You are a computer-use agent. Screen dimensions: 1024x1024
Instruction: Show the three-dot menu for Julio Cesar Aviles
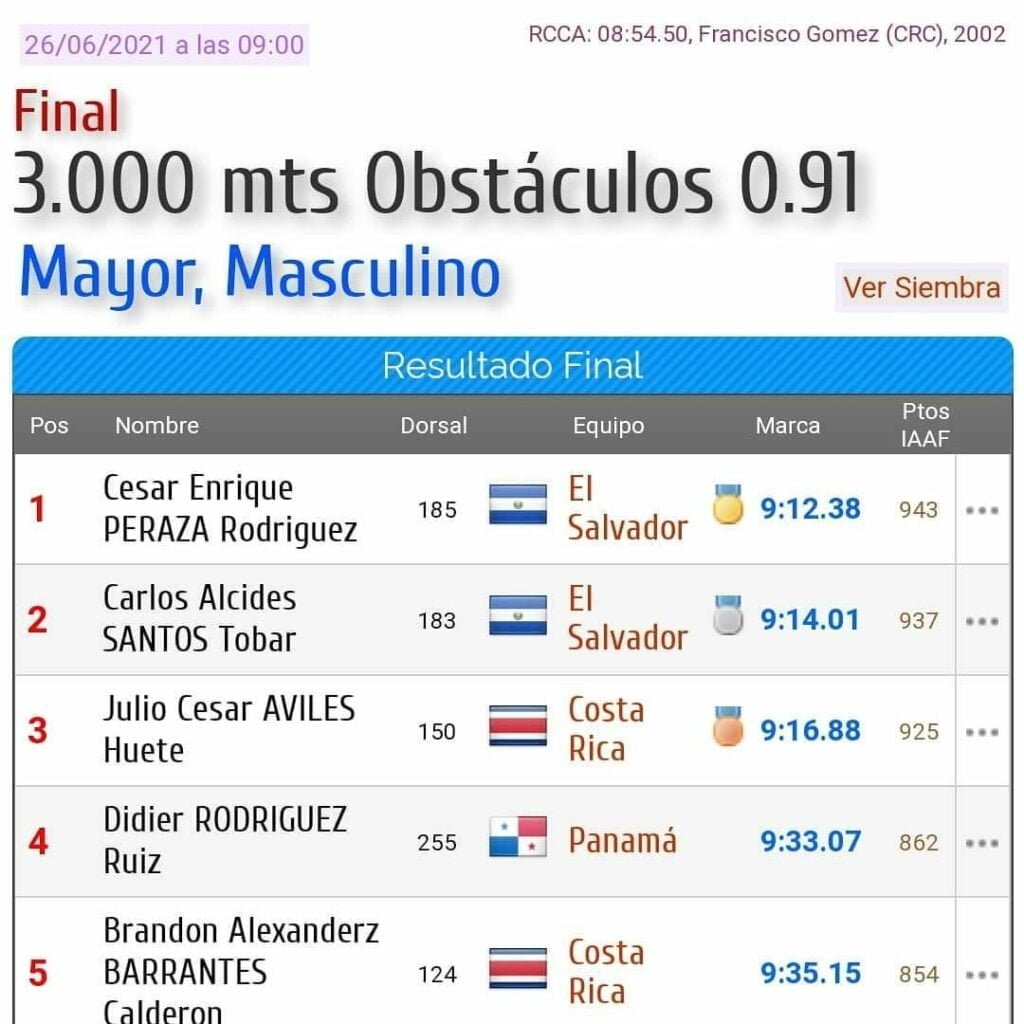tap(982, 732)
